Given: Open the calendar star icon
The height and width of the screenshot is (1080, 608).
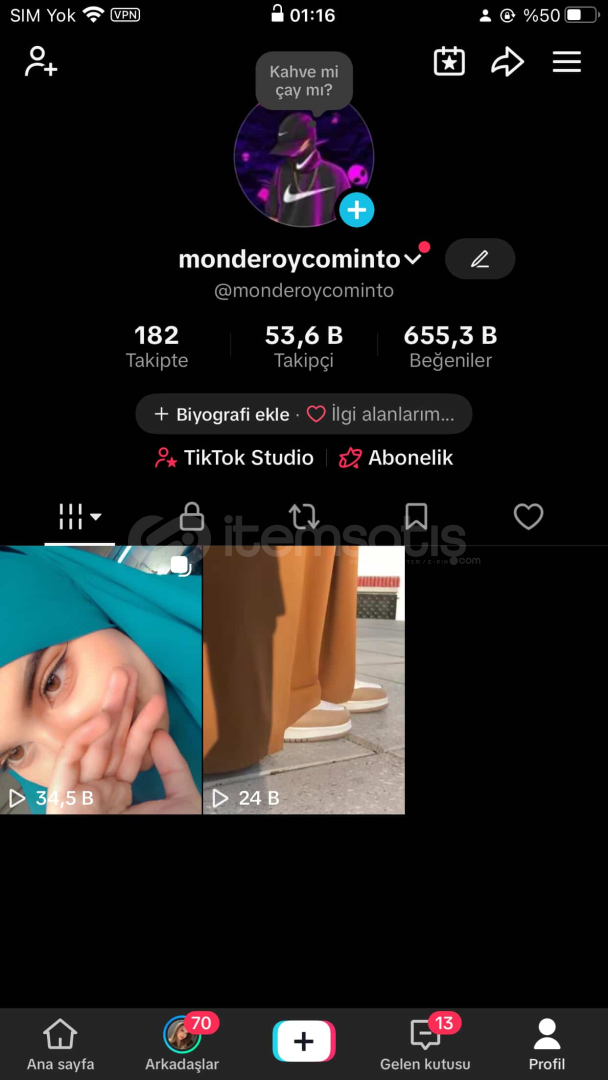Looking at the screenshot, I should click(449, 62).
